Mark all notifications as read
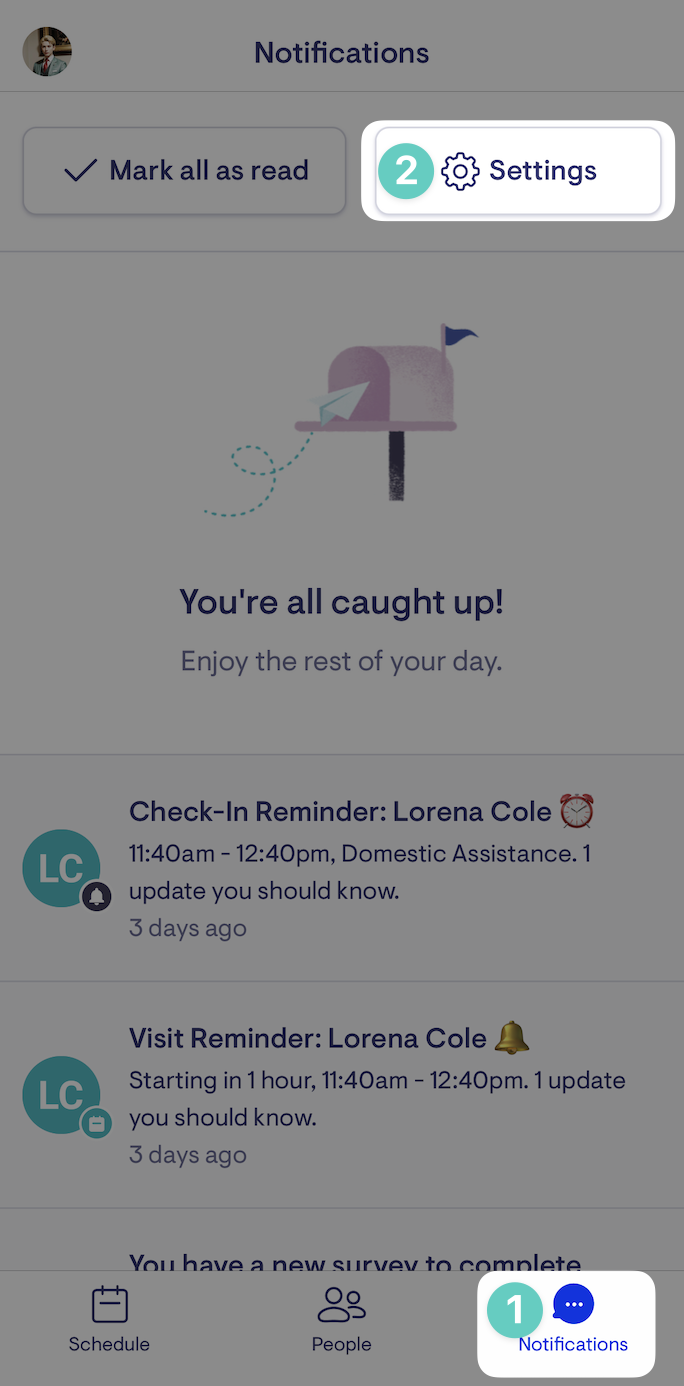 [184, 171]
